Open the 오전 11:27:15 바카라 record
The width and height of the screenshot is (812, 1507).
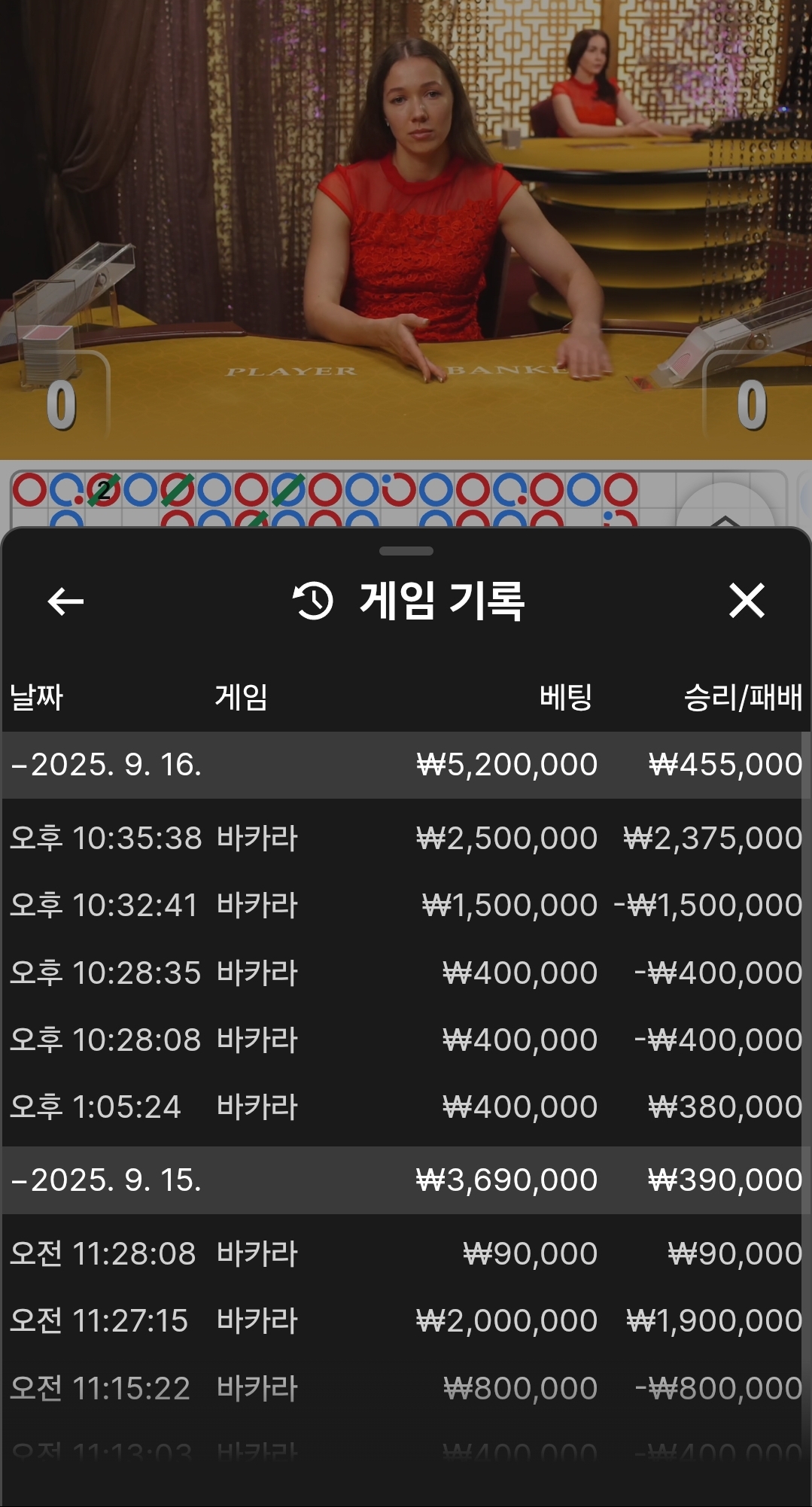[405, 1320]
